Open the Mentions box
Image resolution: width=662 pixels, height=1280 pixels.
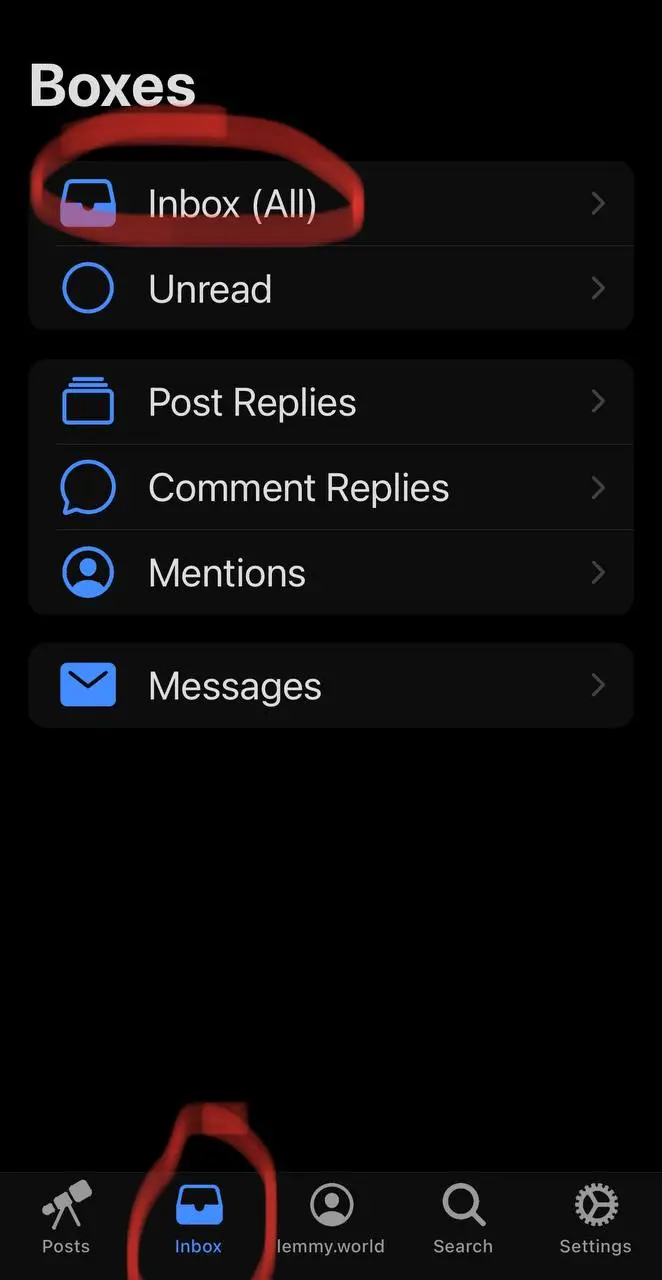tap(331, 573)
